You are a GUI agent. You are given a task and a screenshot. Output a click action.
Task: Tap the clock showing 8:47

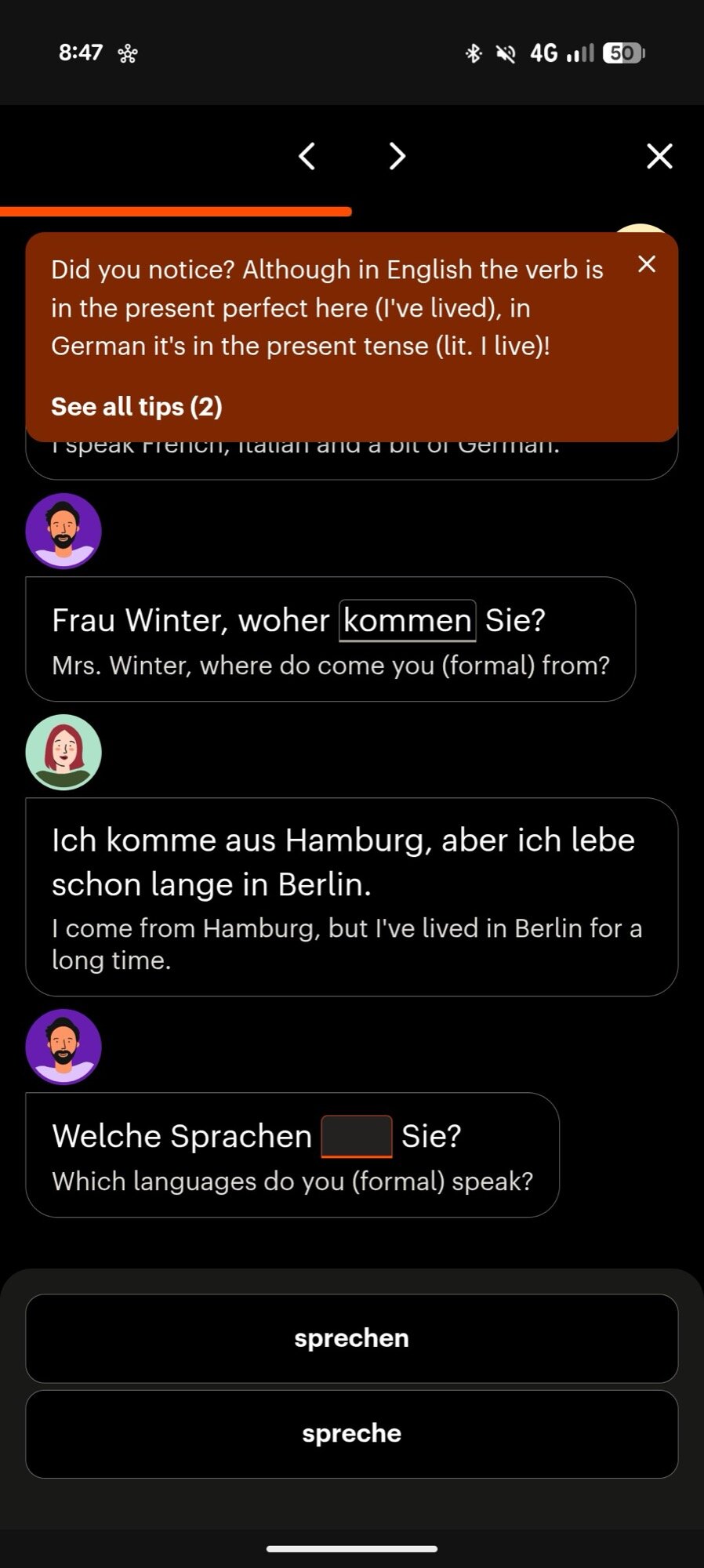(x=81, y=52)
